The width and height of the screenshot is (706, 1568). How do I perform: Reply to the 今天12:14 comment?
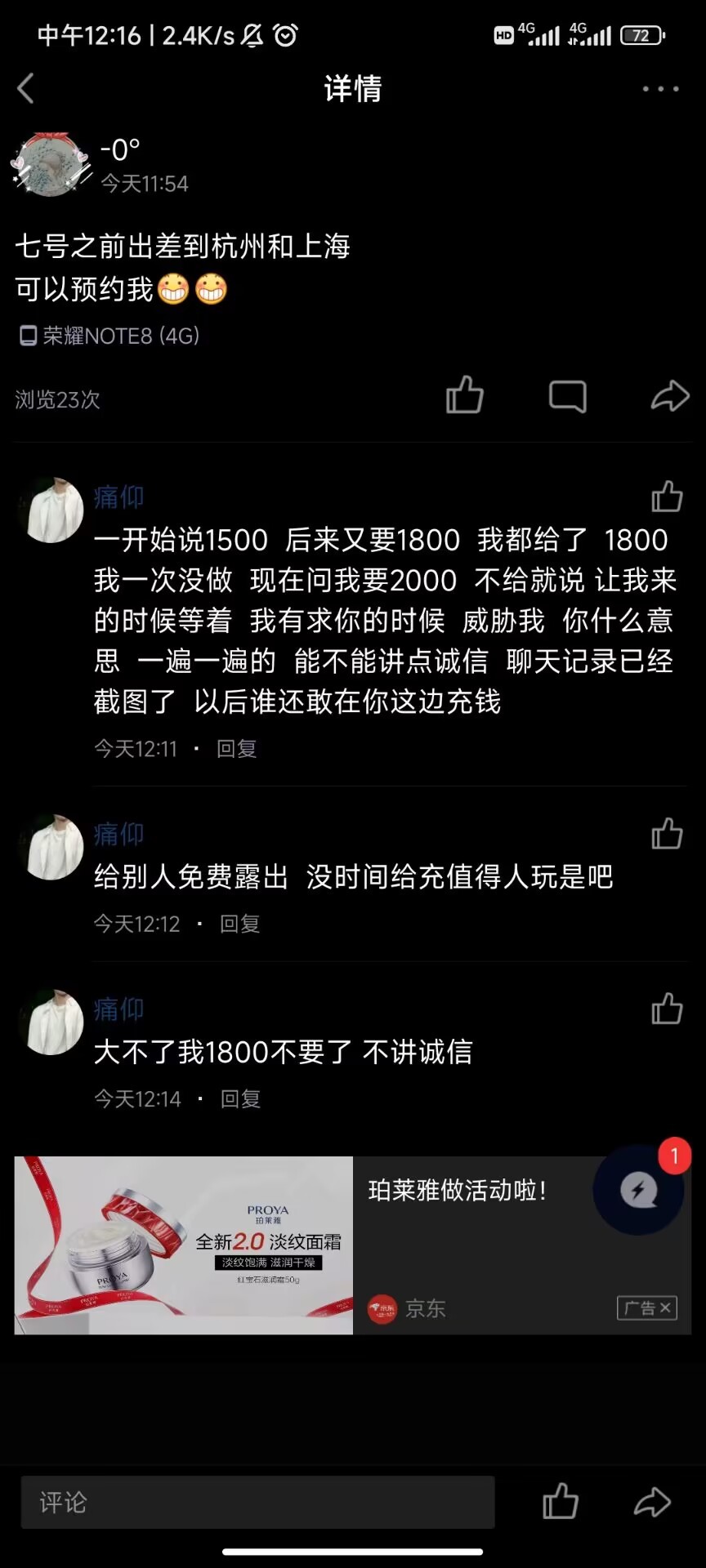tap(240, 1099)
